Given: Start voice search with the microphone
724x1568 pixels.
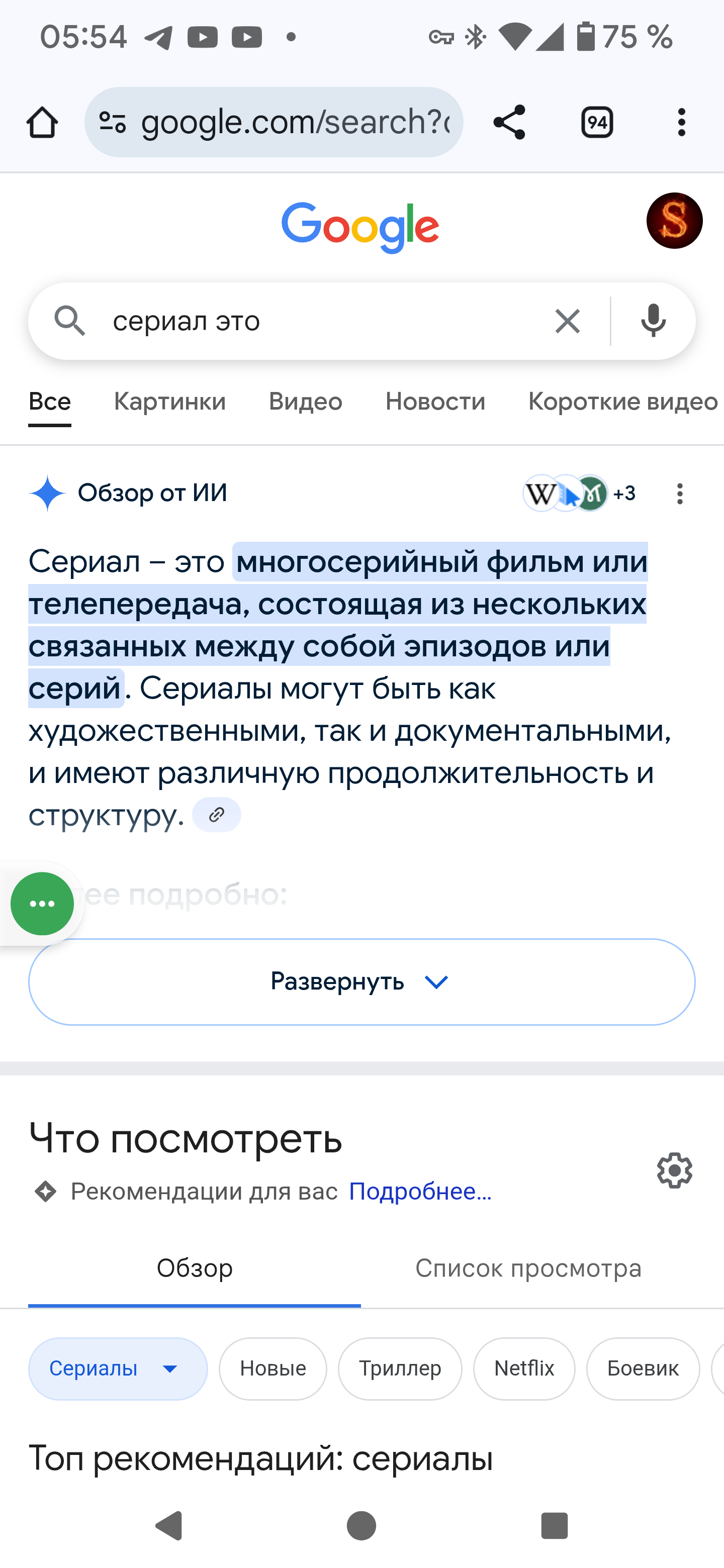Looking at the screenshot, I should click(654, 321).
